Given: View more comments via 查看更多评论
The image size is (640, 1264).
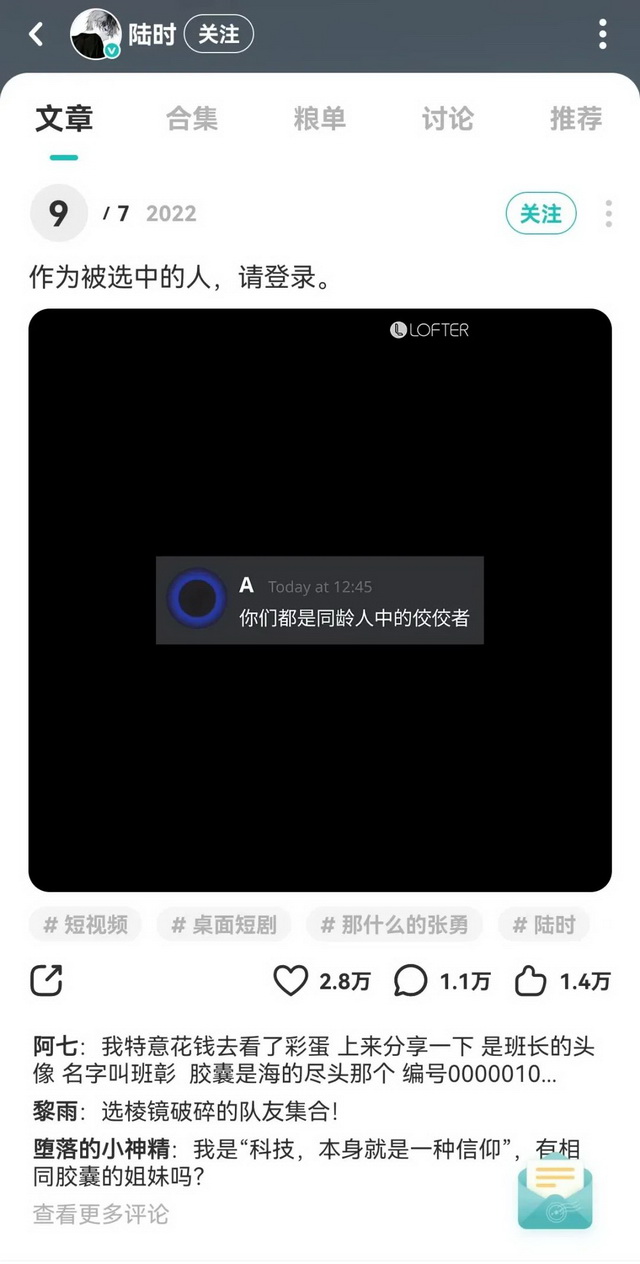Looking at the screenshot, I should (101, 1214).
